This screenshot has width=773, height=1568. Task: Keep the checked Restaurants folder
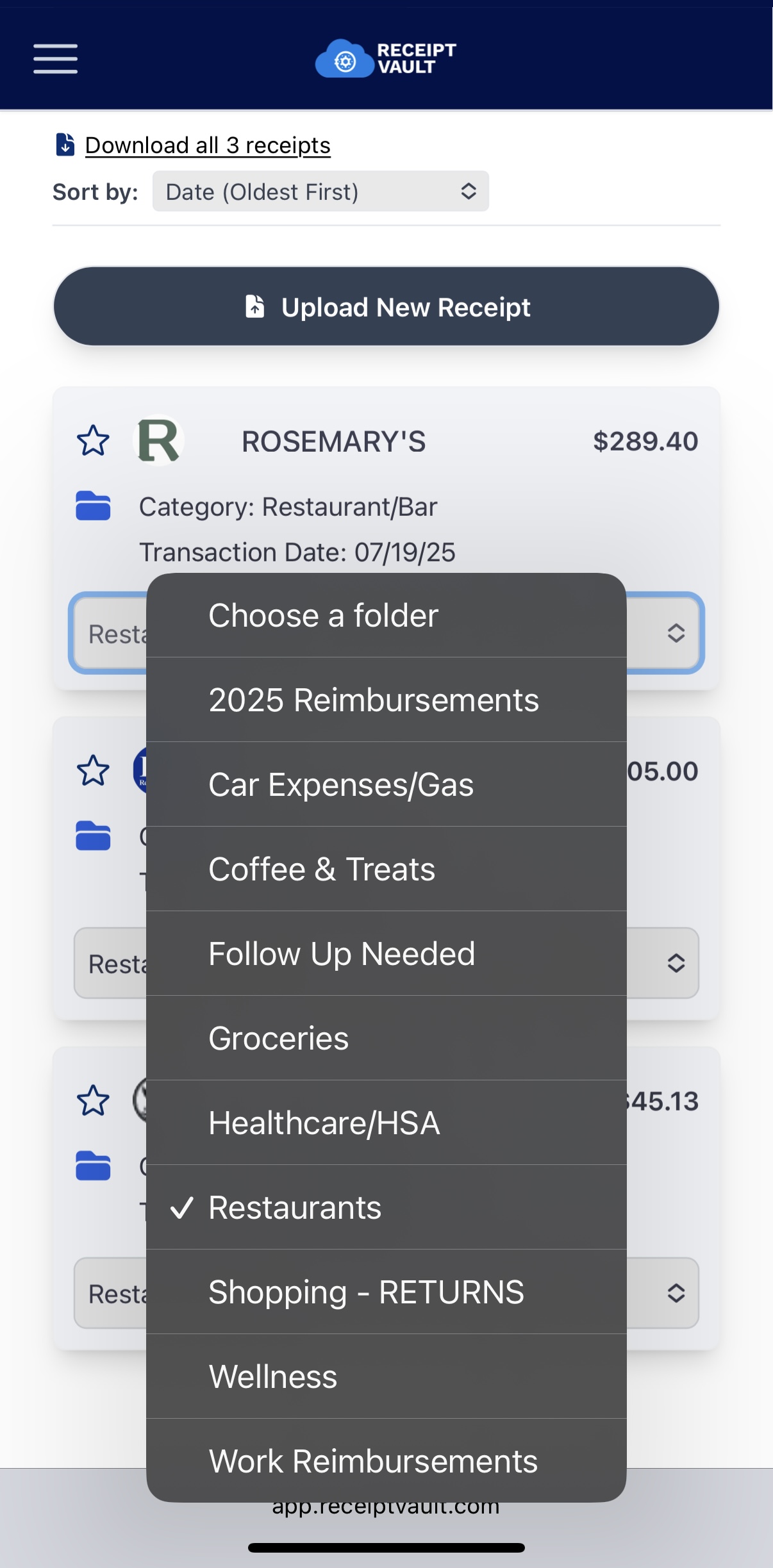[x=386, y=1207]
